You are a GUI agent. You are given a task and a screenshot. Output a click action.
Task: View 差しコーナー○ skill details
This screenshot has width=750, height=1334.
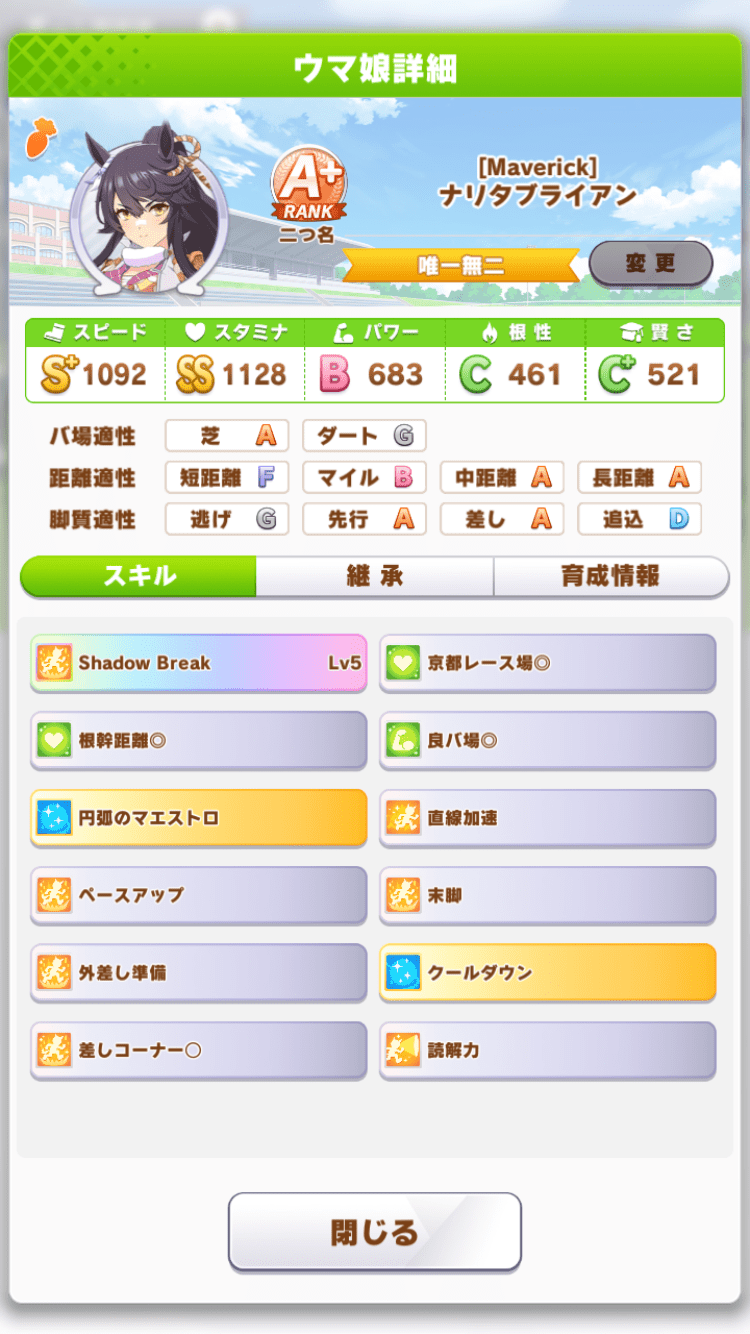pyautogui.click(x=198, y=1050)
